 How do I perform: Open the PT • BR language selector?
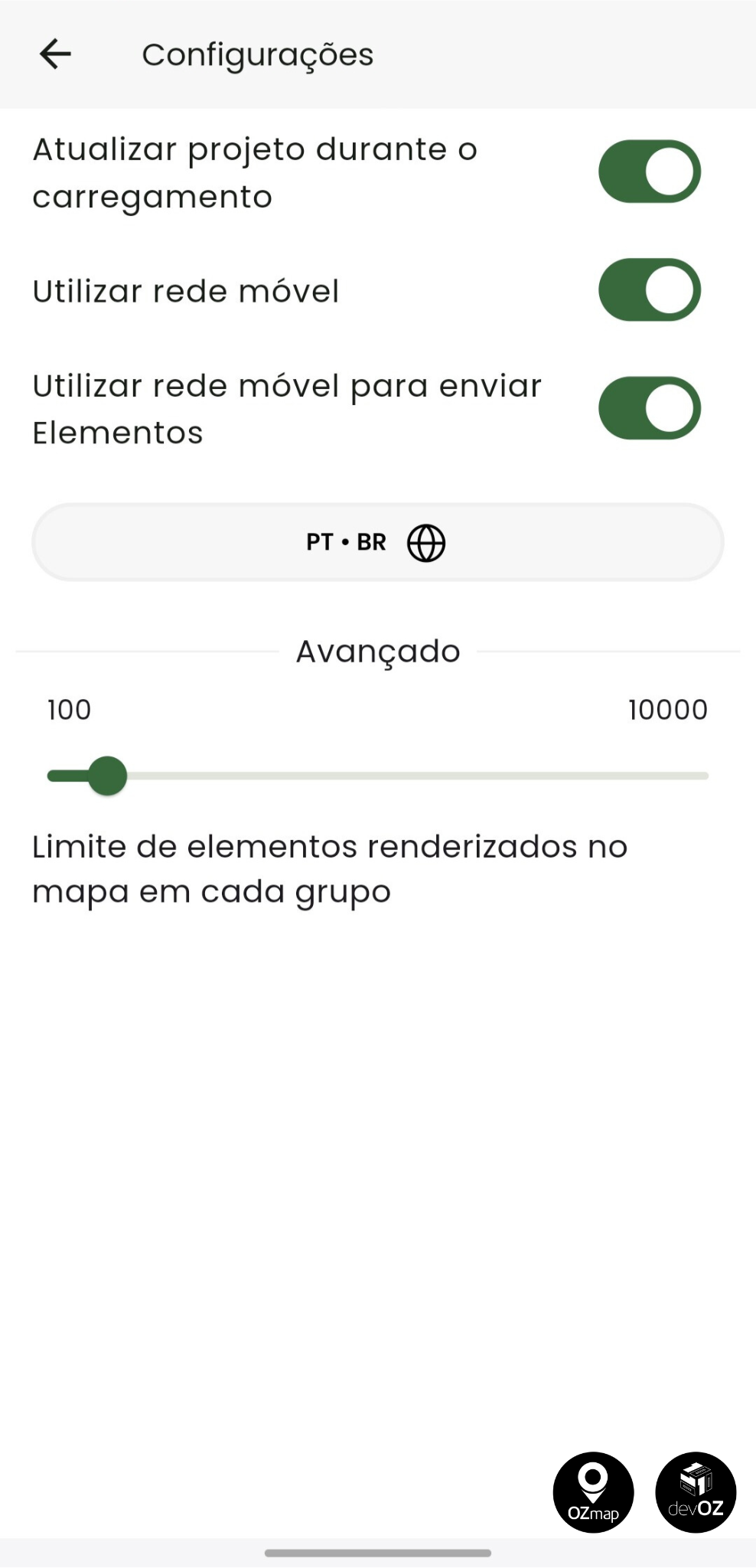(377, 542)
